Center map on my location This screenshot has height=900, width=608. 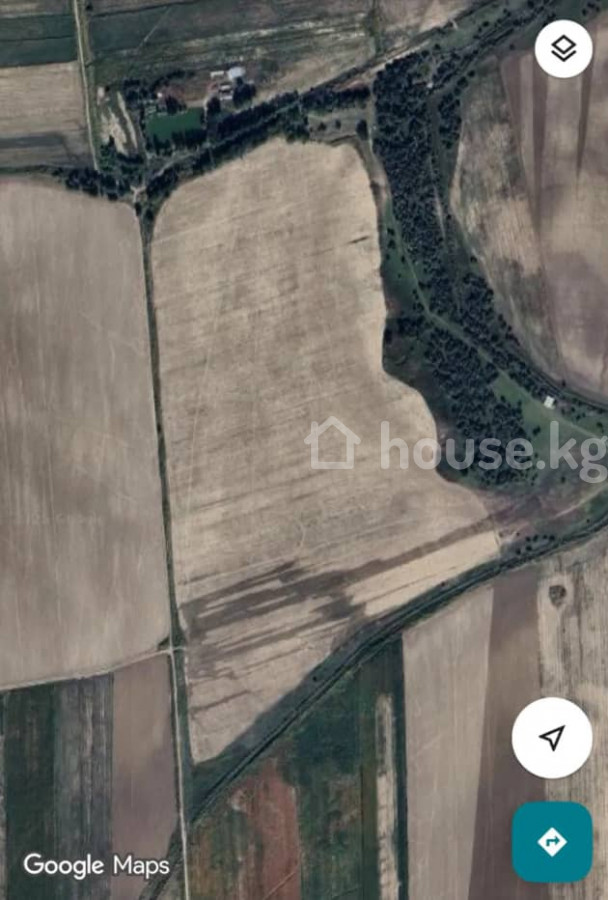[x=551, y=738]
